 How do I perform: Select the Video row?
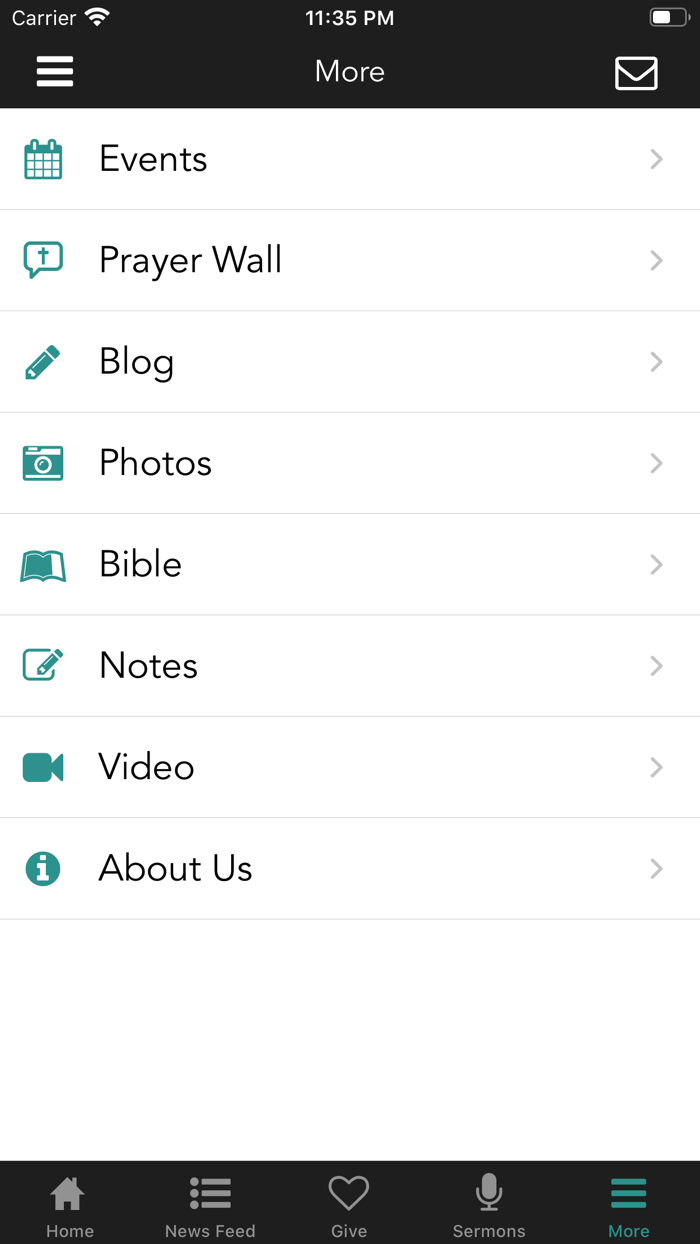coord(350,767)
